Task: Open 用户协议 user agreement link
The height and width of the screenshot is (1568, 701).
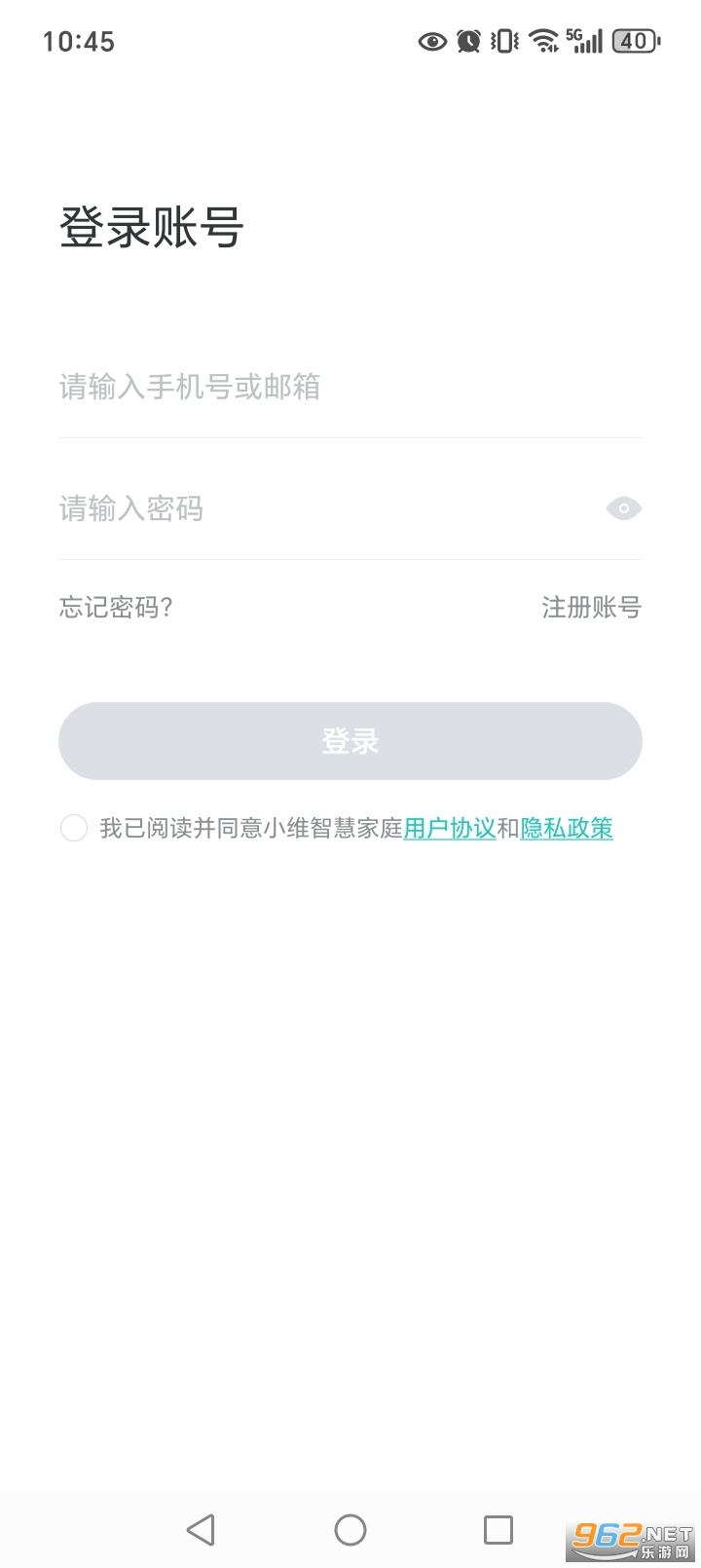Action: click(x=449, y=827)
